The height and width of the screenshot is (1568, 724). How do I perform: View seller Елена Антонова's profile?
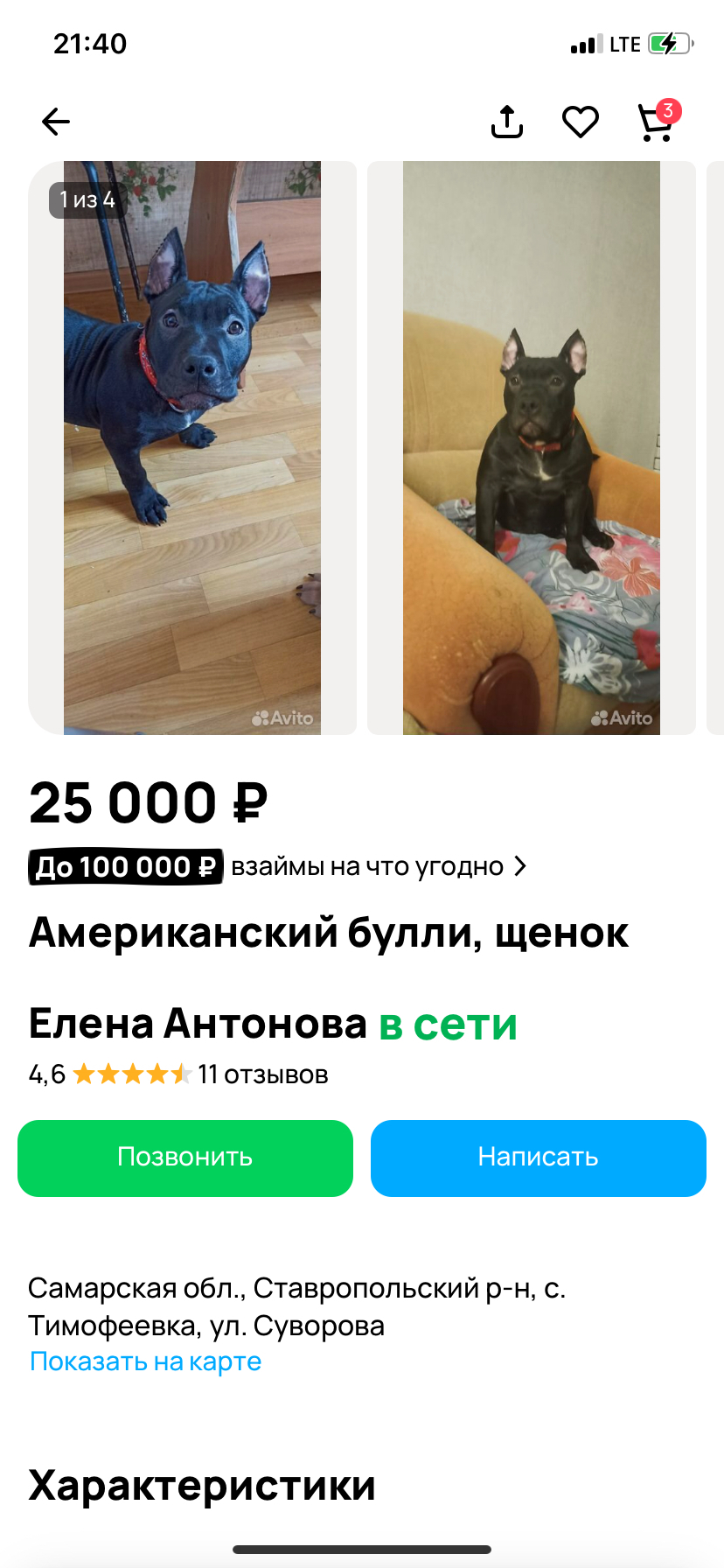coord(198,1023)
